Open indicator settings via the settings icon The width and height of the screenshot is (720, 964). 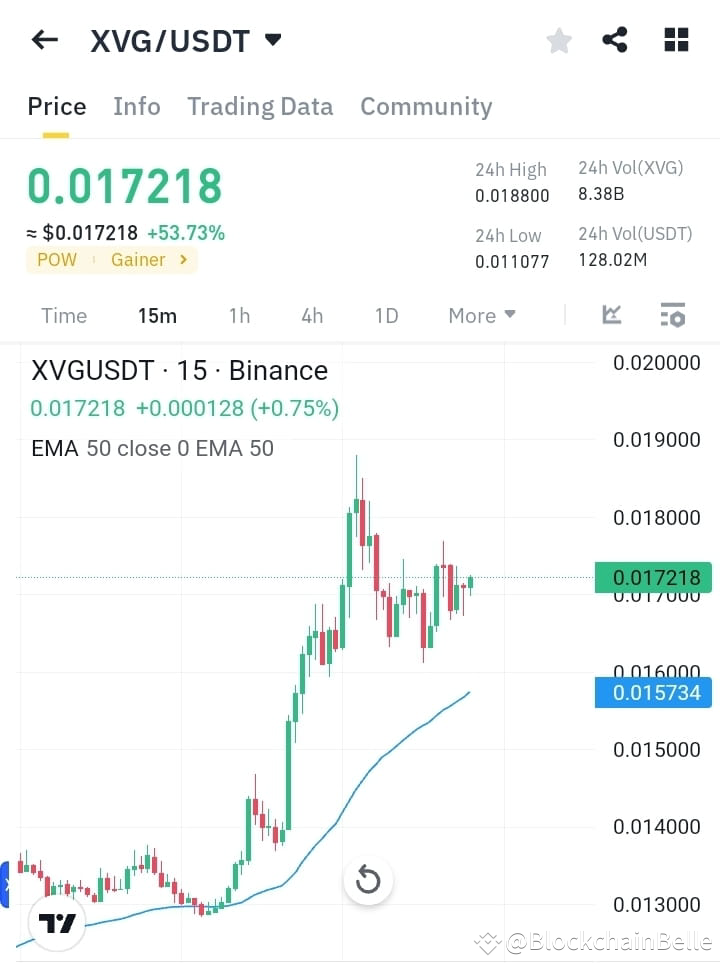[x=672, y=315]
